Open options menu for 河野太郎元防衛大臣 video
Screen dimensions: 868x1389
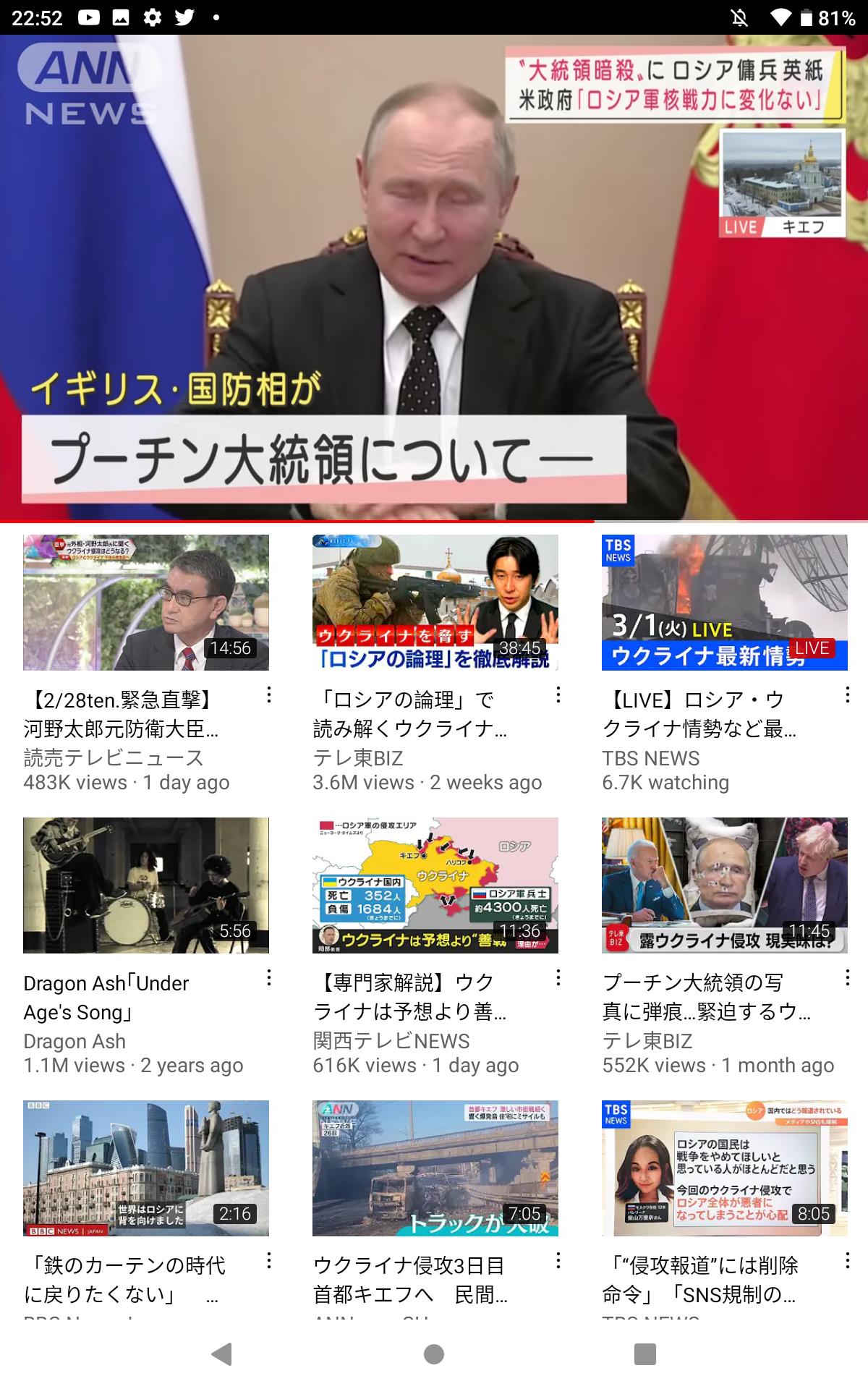tap(269, 695)
